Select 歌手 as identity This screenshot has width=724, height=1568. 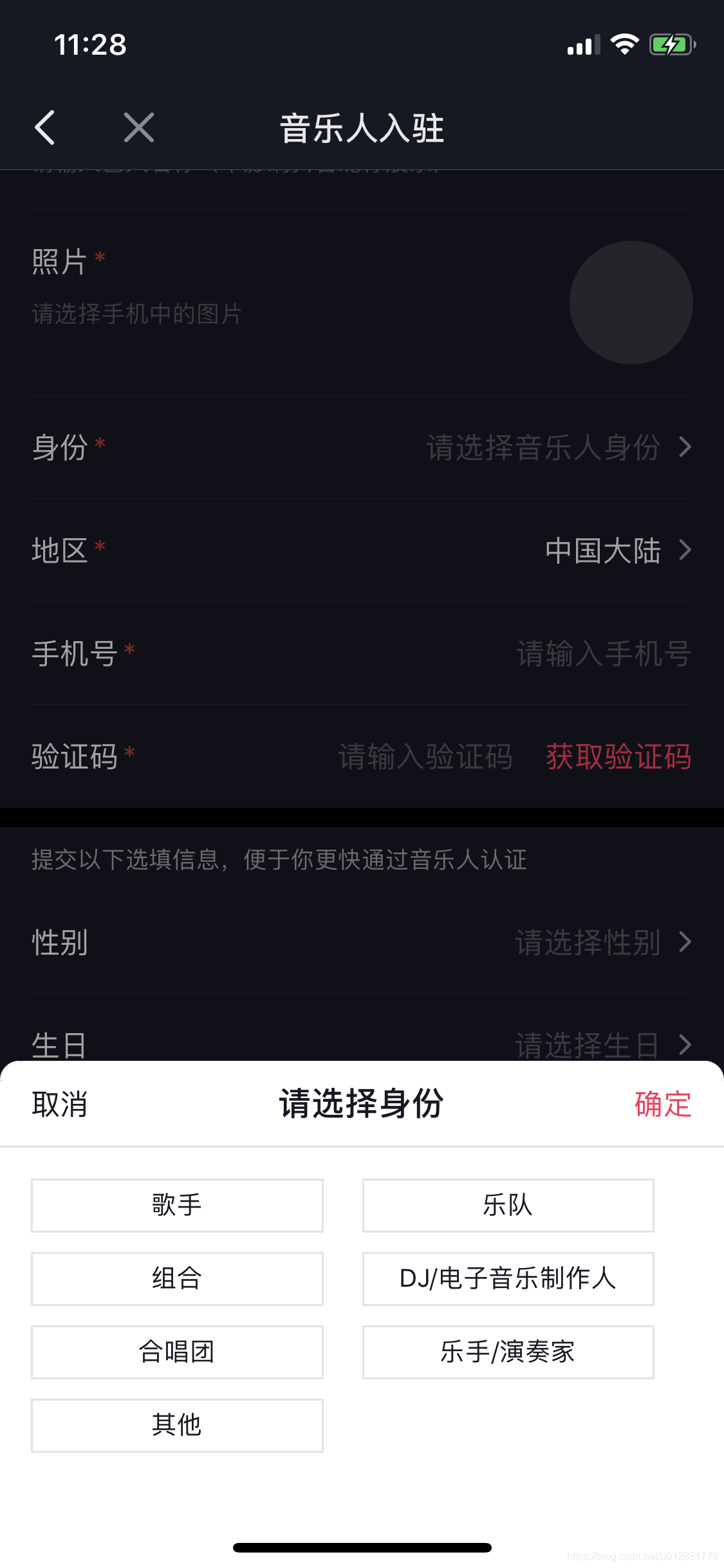[177, 1205]
